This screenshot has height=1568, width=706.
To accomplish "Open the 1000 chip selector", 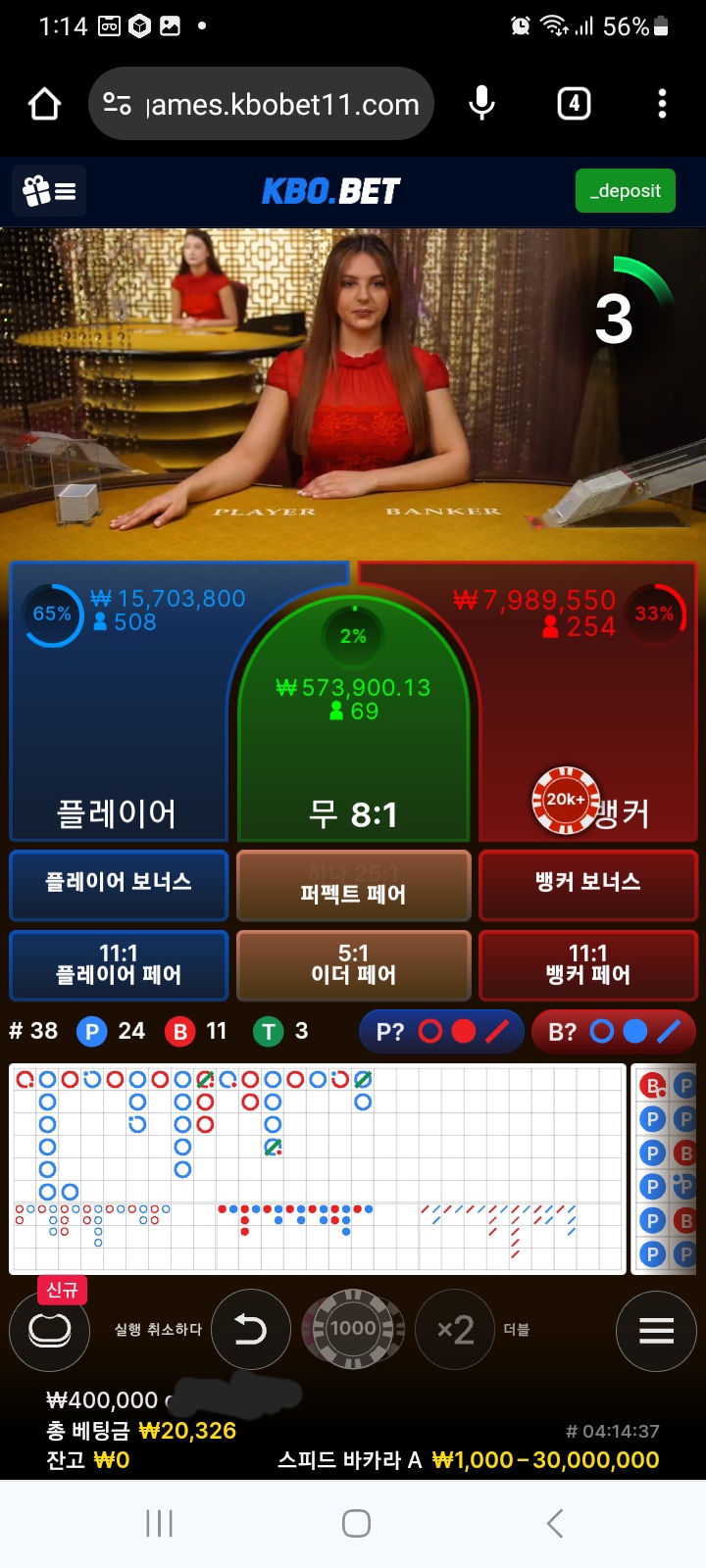I will (x=353, y=1330).
